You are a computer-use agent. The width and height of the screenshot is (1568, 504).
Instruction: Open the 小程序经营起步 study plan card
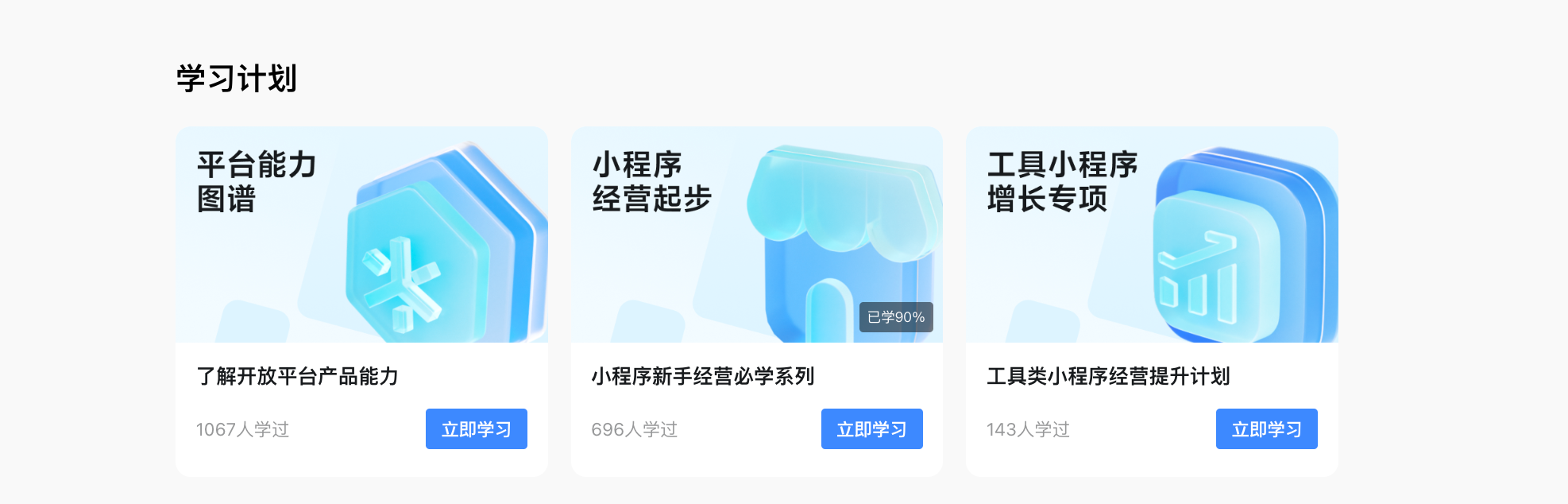756,235
